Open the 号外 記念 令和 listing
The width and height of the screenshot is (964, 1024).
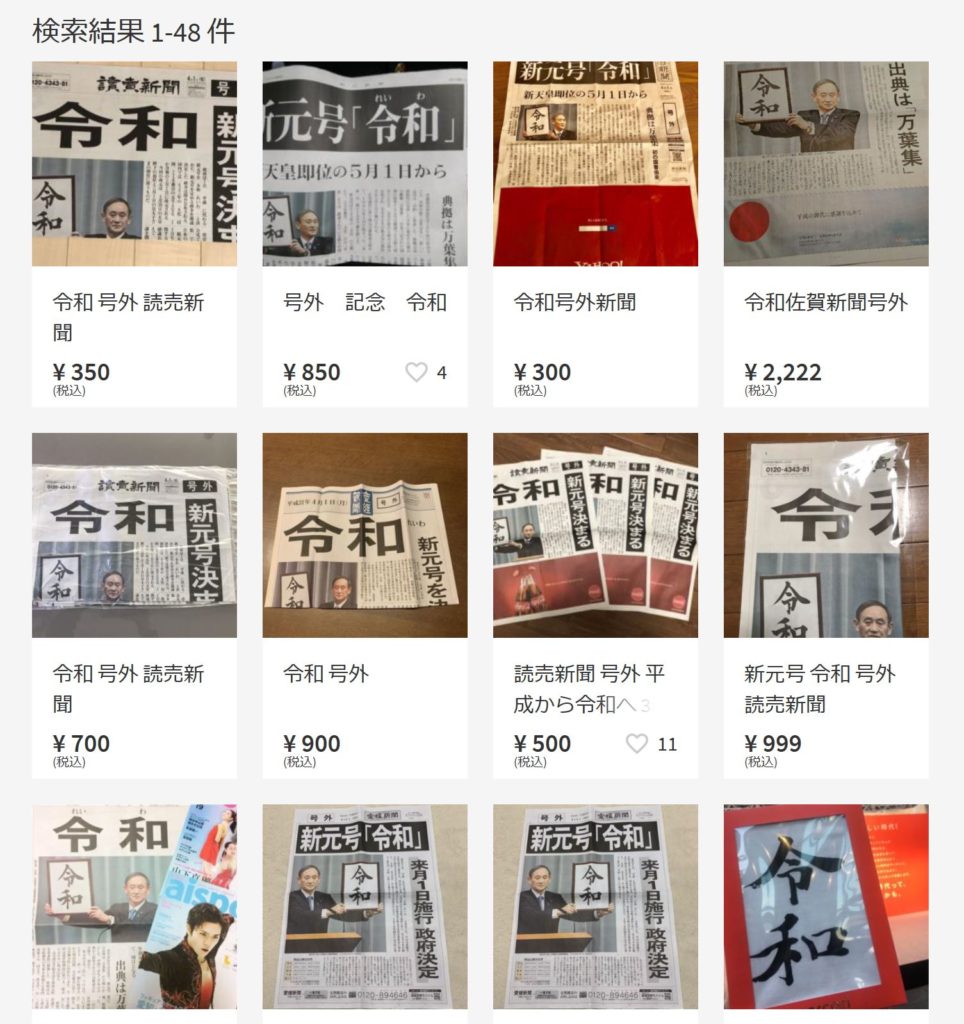(x=364, y=165)
